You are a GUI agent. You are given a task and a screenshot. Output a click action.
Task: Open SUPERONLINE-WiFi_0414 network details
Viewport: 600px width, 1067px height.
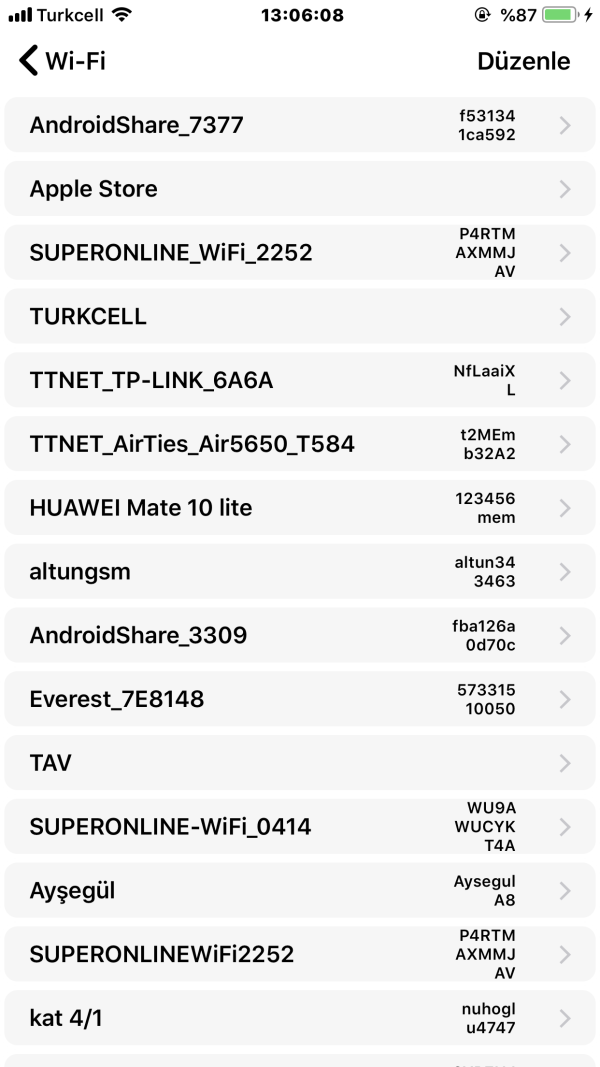pos(300,827)
